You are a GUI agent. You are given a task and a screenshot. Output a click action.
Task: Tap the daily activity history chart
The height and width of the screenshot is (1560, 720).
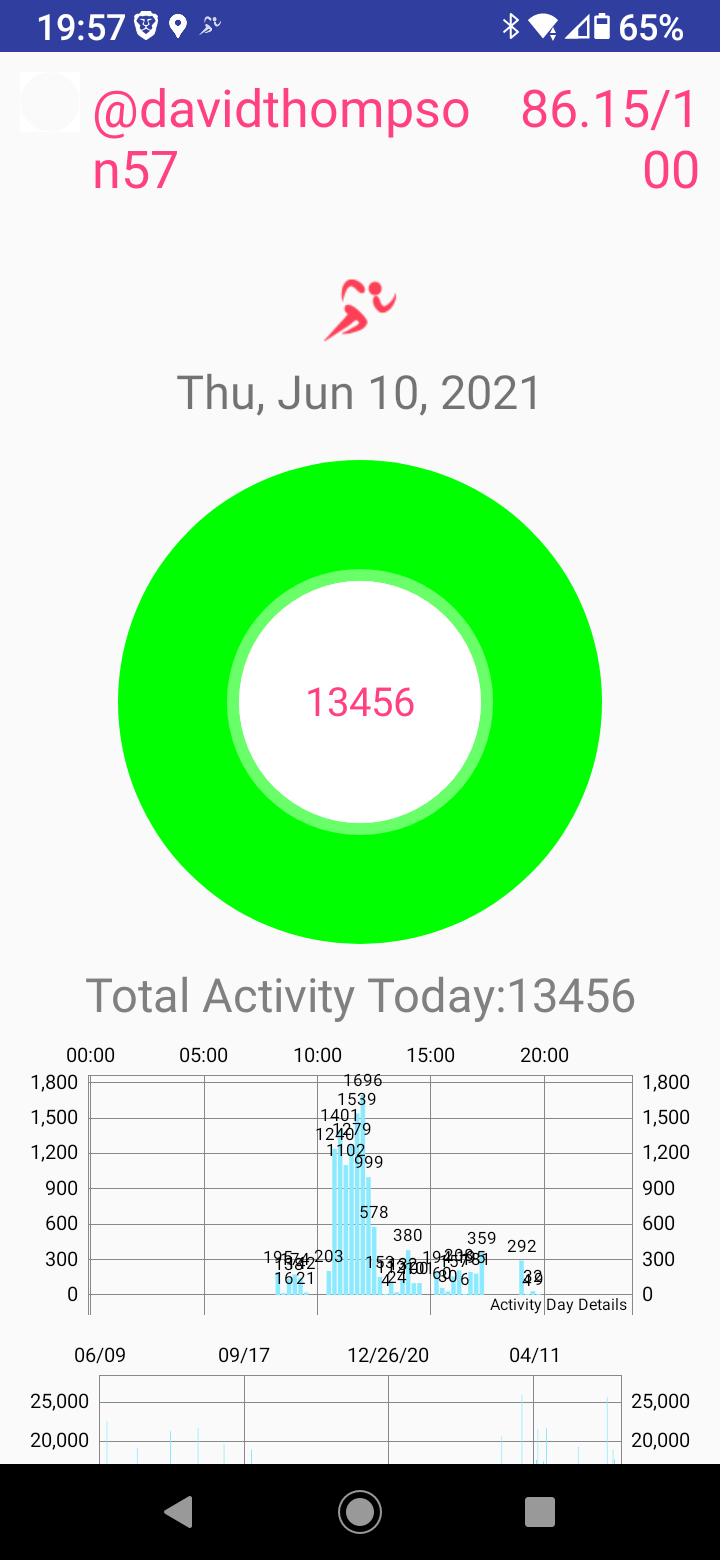point(360,1404)
